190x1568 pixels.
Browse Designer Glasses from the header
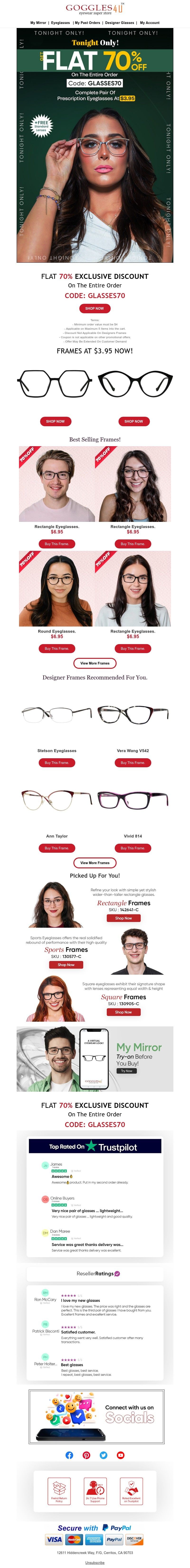click(x=119, y=23)
